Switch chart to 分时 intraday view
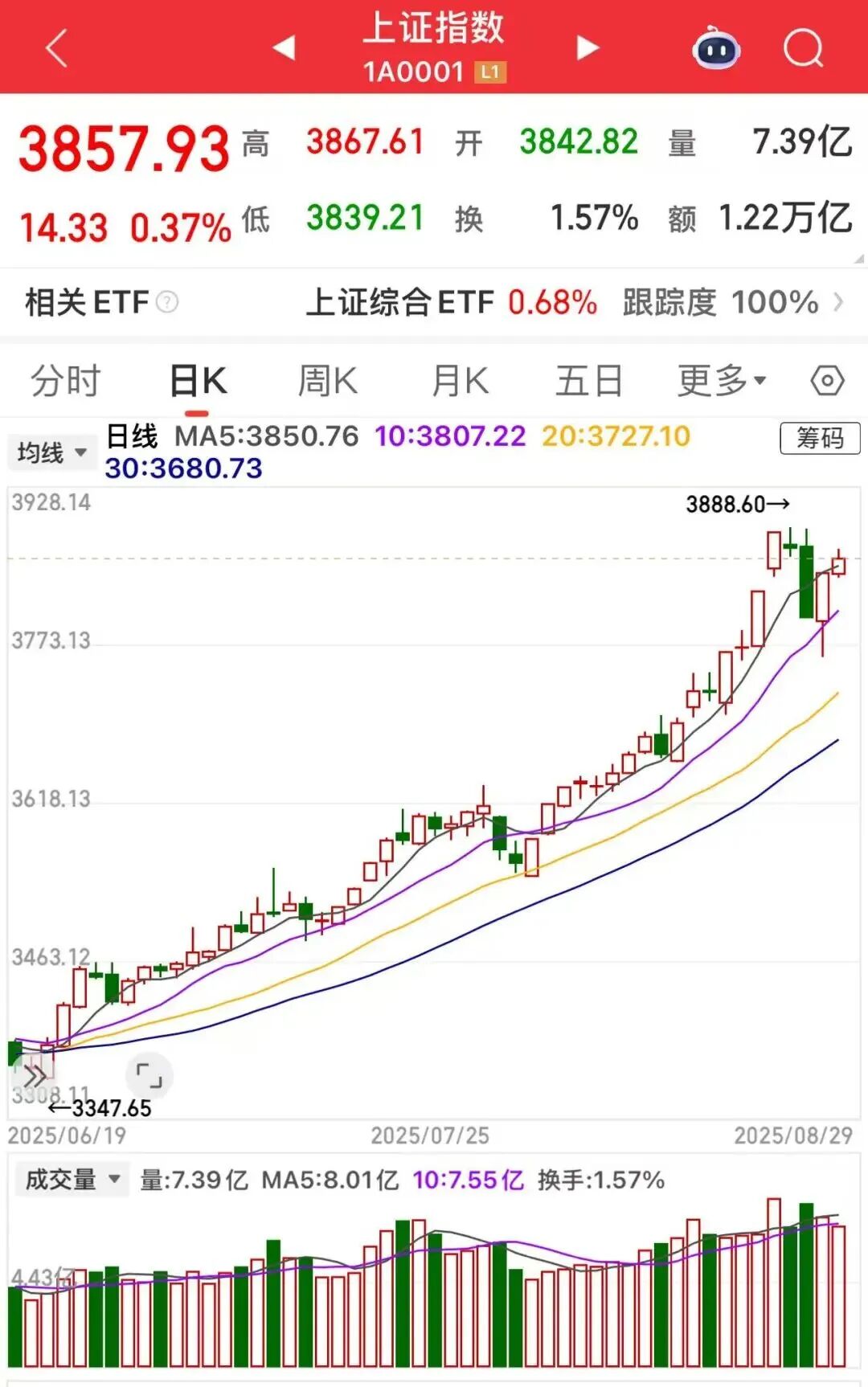Screen dimensions: 868x1387 (63, 379)
